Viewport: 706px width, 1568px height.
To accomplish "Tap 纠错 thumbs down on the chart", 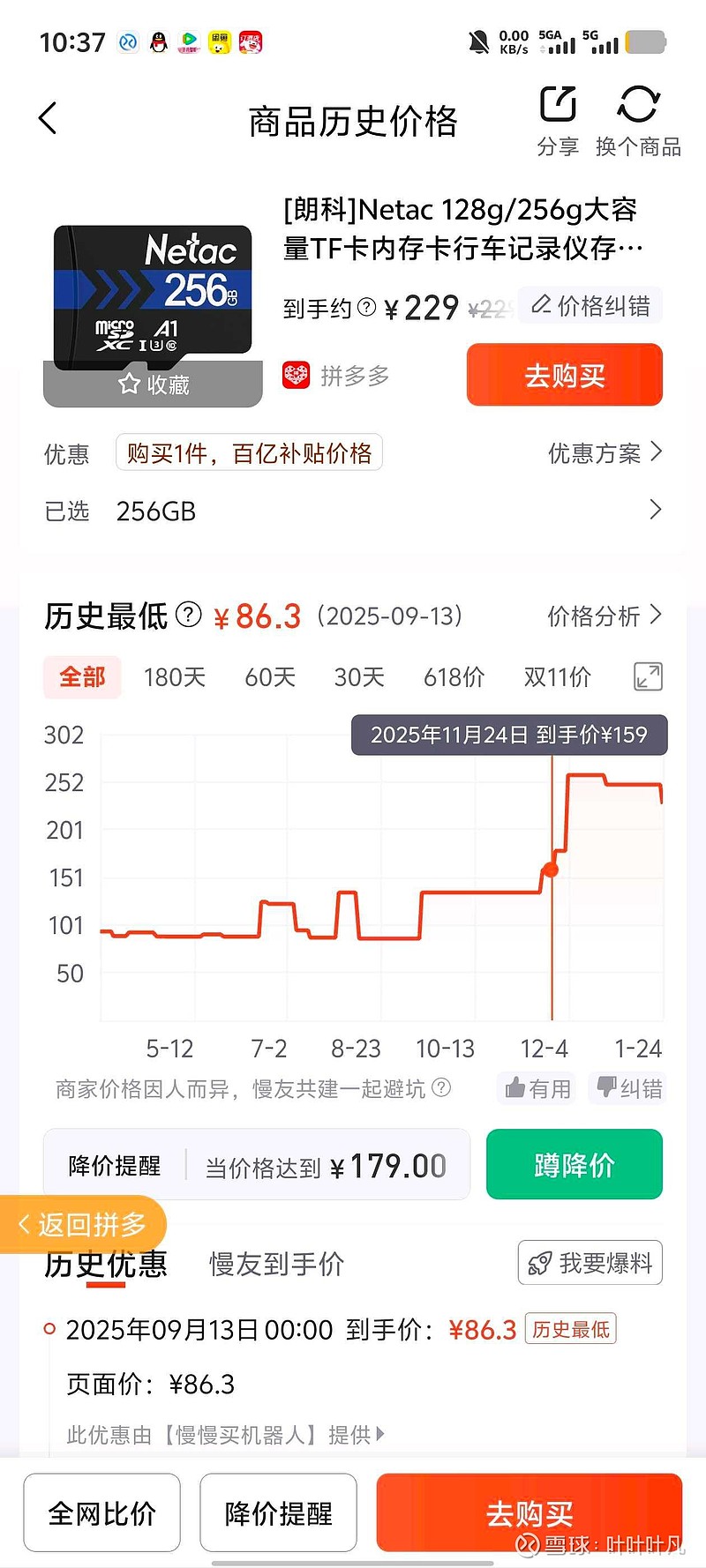I will pos(627,1088).
